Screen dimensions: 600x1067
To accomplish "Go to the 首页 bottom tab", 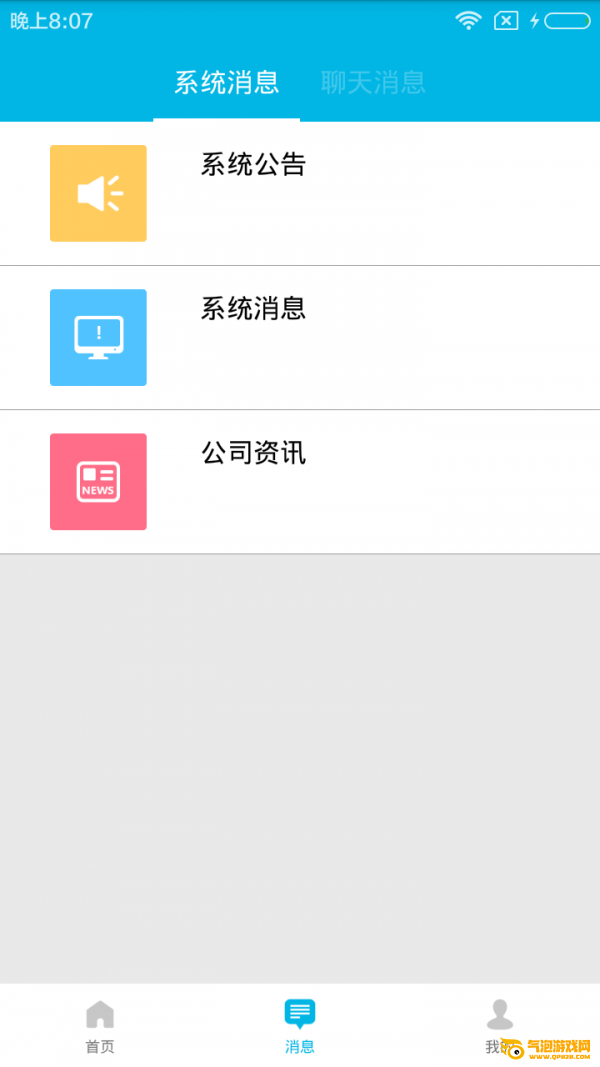I will click(x=100, y=1026).
